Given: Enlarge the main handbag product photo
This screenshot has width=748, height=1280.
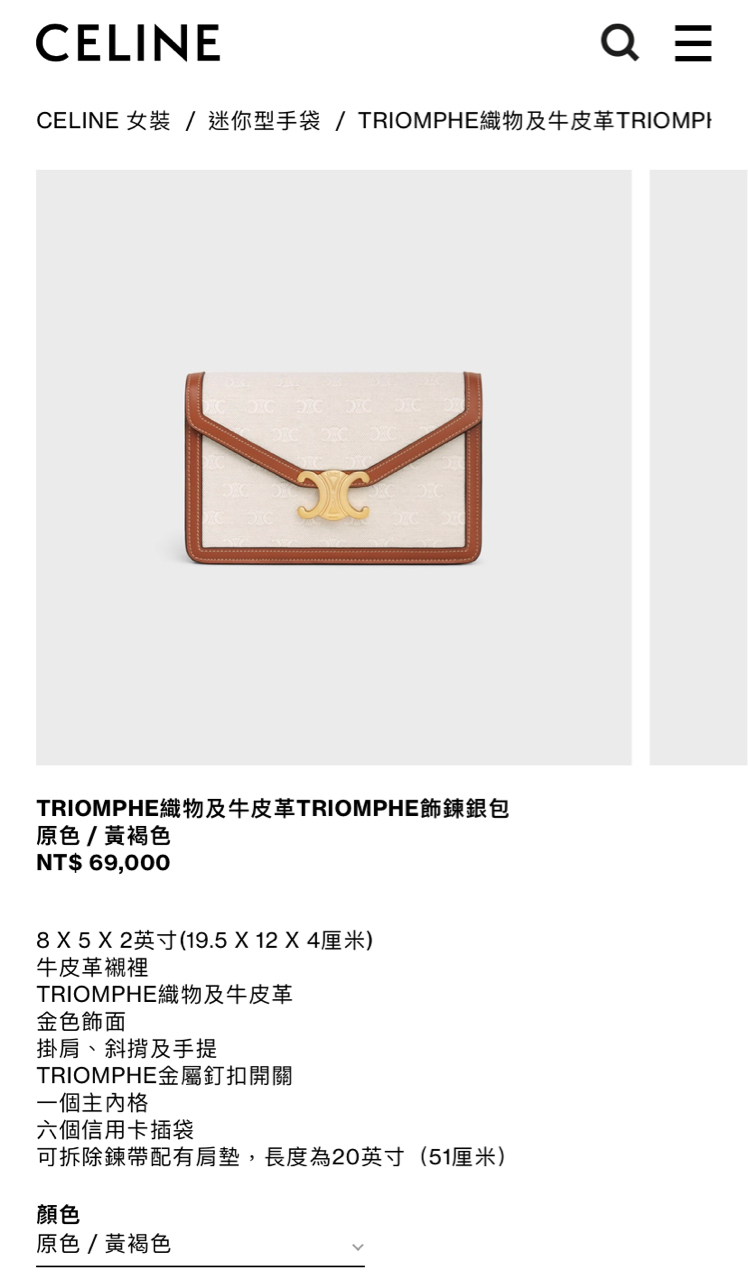Looking at the screenshot, I should (x=334, y=467).
